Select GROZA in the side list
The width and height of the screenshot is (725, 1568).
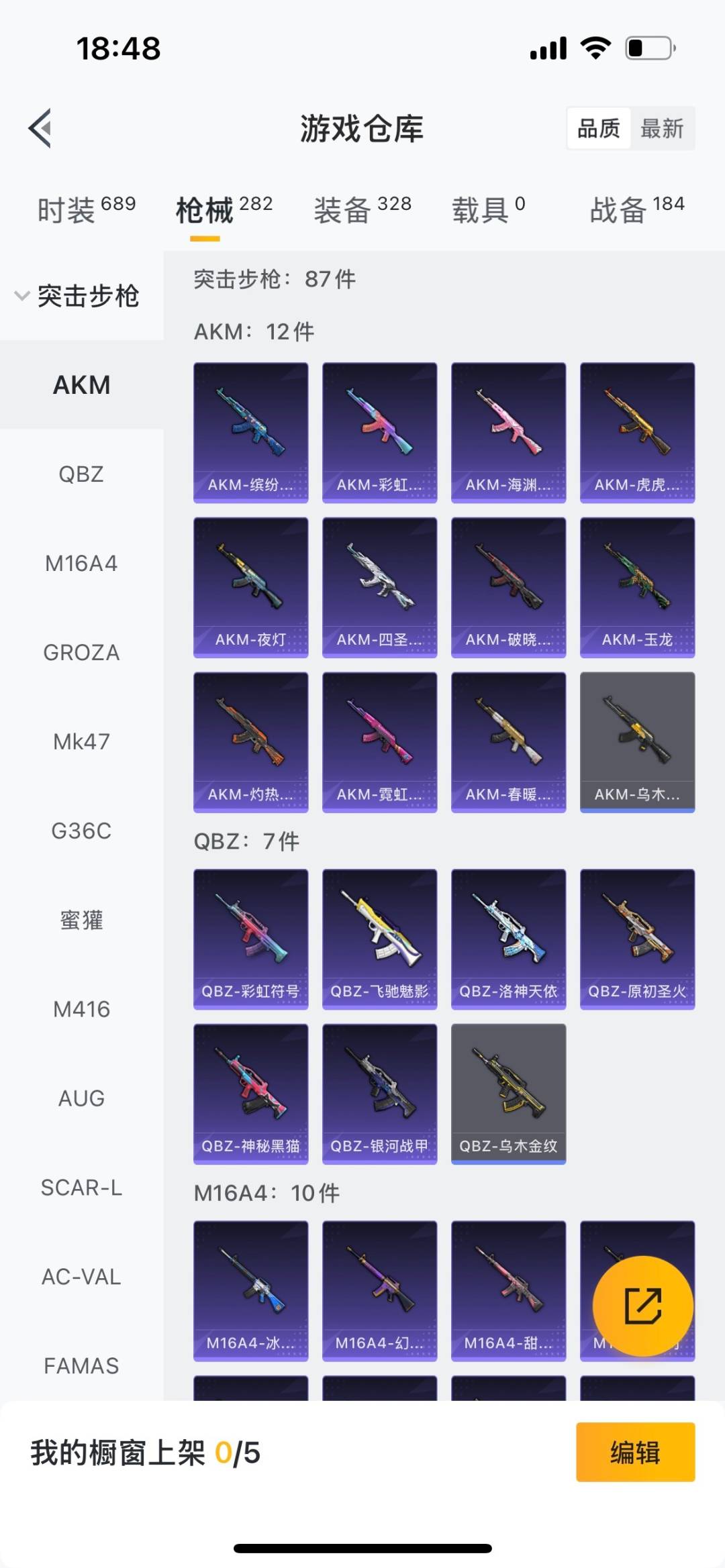tap(81, 653)
